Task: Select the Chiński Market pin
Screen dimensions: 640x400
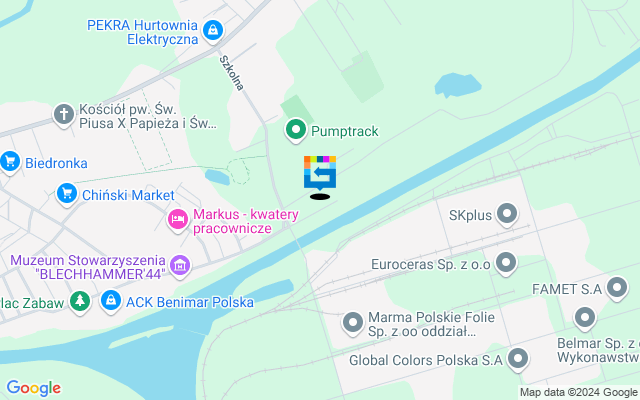Action: (x=68, y=193)
